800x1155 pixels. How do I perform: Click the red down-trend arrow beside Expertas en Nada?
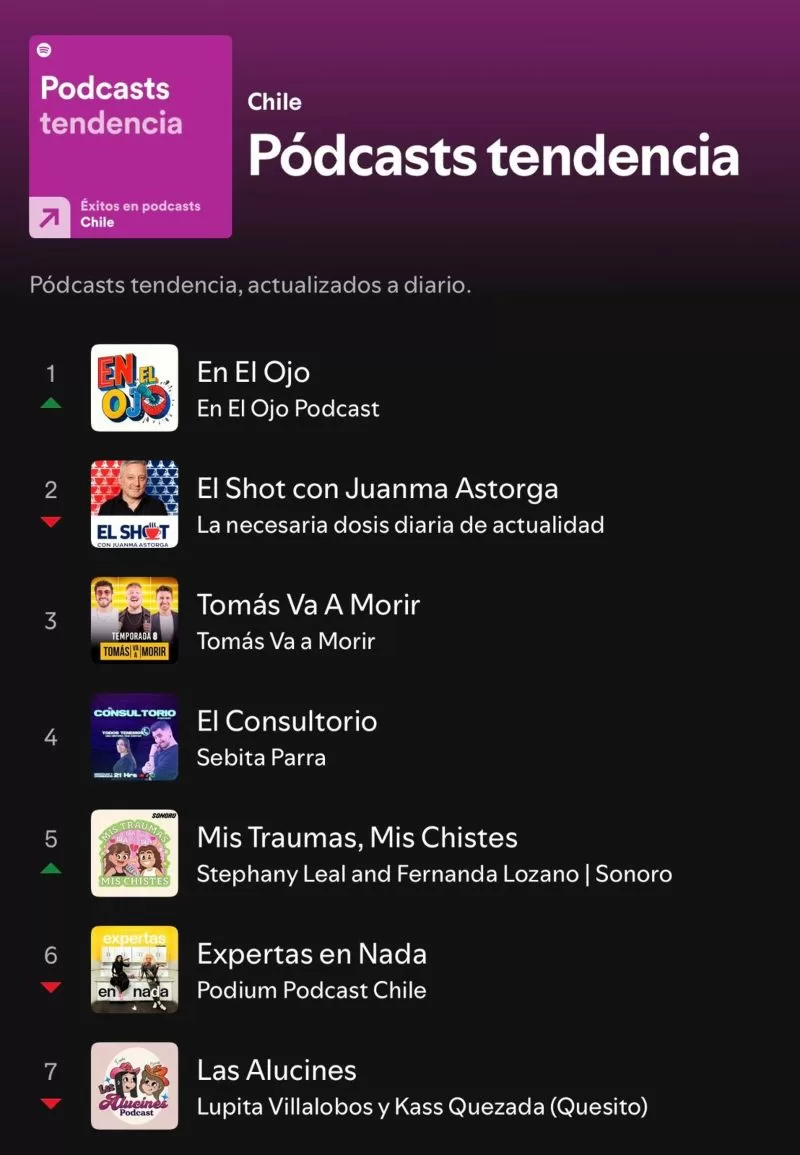tap(50, 986)
